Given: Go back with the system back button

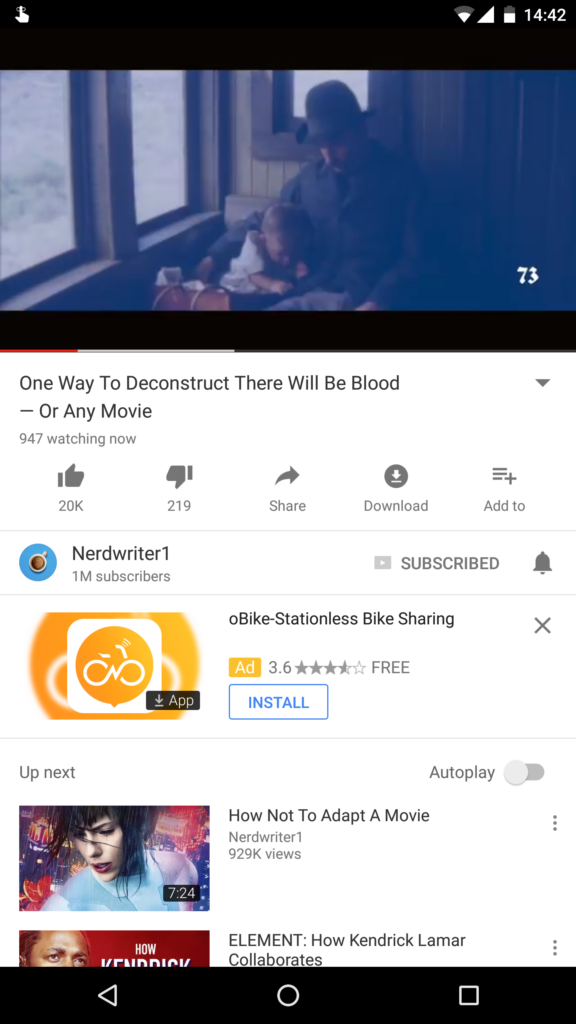Looking at the screenshot, I should [x=108, y=995].
